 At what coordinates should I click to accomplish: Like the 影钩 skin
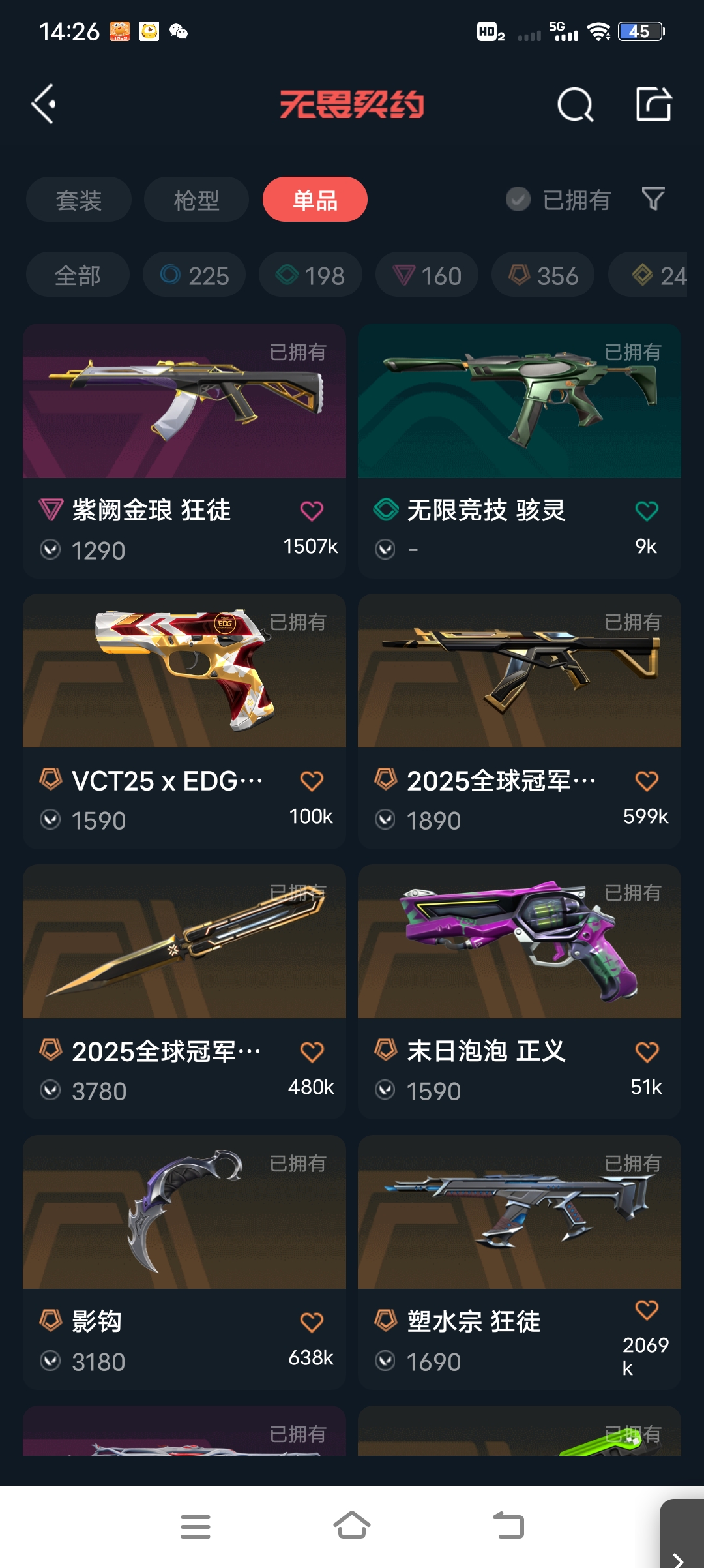pos(312,1322)
